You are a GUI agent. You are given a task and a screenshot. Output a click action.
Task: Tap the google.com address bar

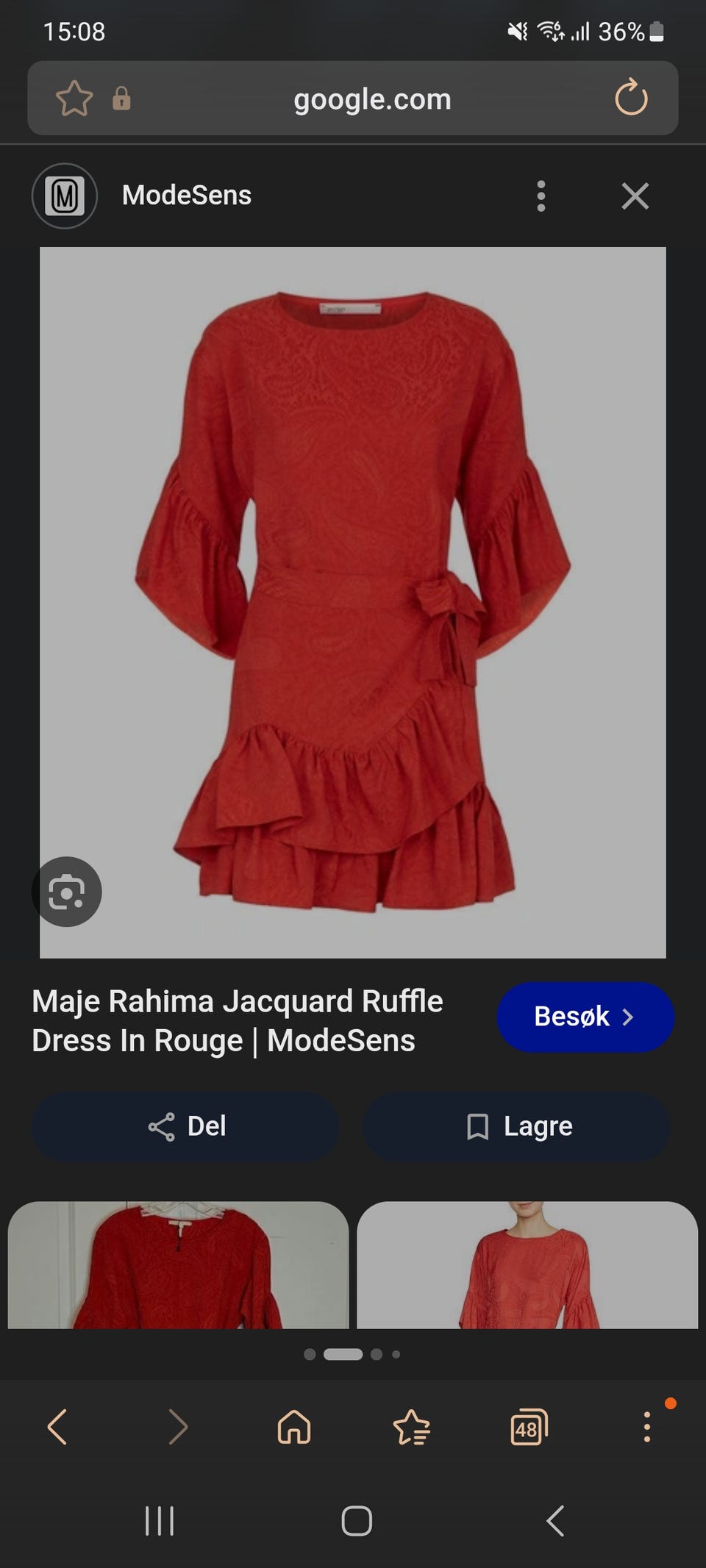tap(372, 99)
